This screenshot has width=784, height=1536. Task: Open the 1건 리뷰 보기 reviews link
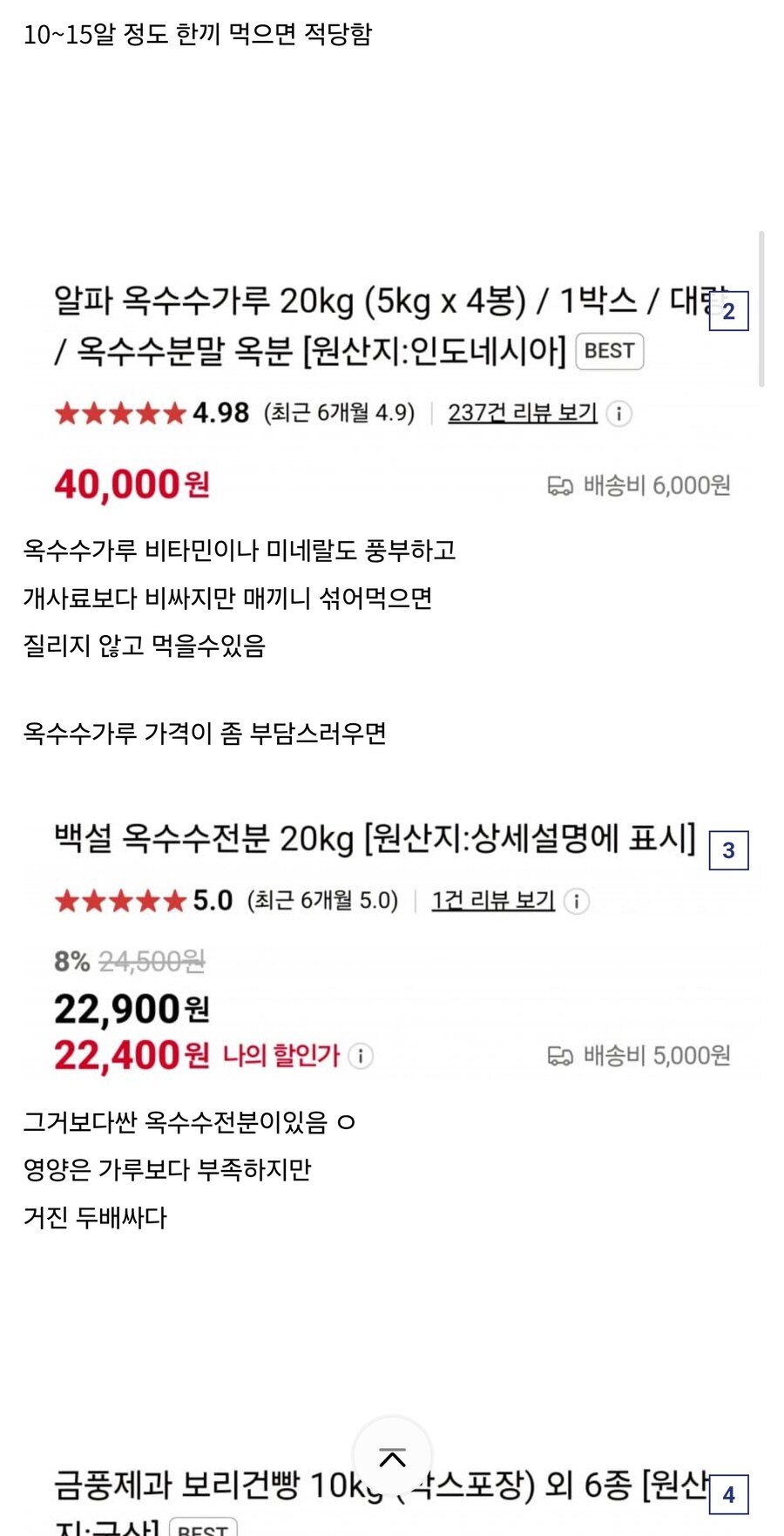491,901
